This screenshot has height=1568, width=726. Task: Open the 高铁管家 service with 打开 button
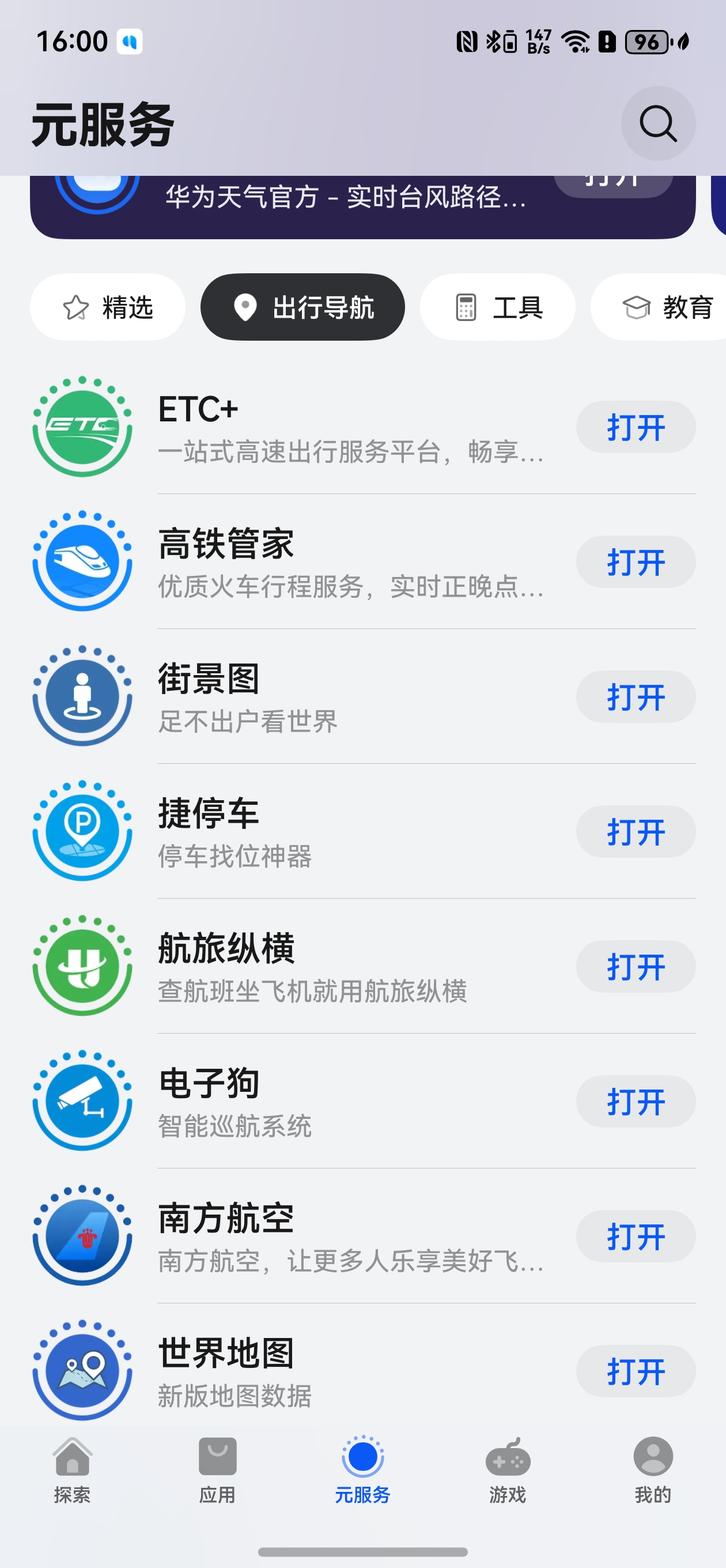(636, 562)
